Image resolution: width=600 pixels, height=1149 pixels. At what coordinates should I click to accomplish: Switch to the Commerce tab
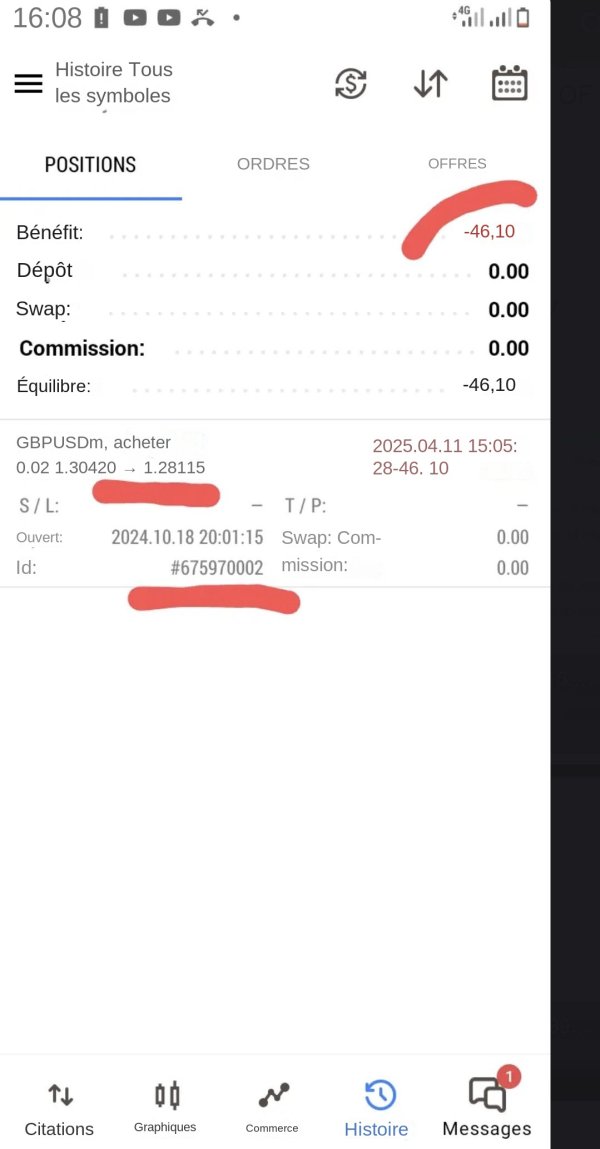click(x=272, y=1106)
